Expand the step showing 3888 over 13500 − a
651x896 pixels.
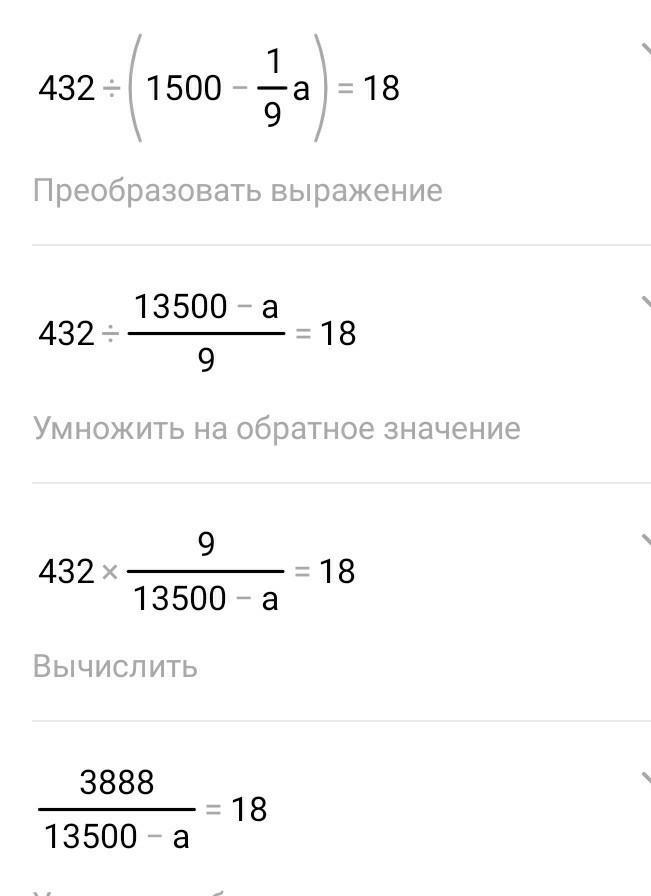643,779
